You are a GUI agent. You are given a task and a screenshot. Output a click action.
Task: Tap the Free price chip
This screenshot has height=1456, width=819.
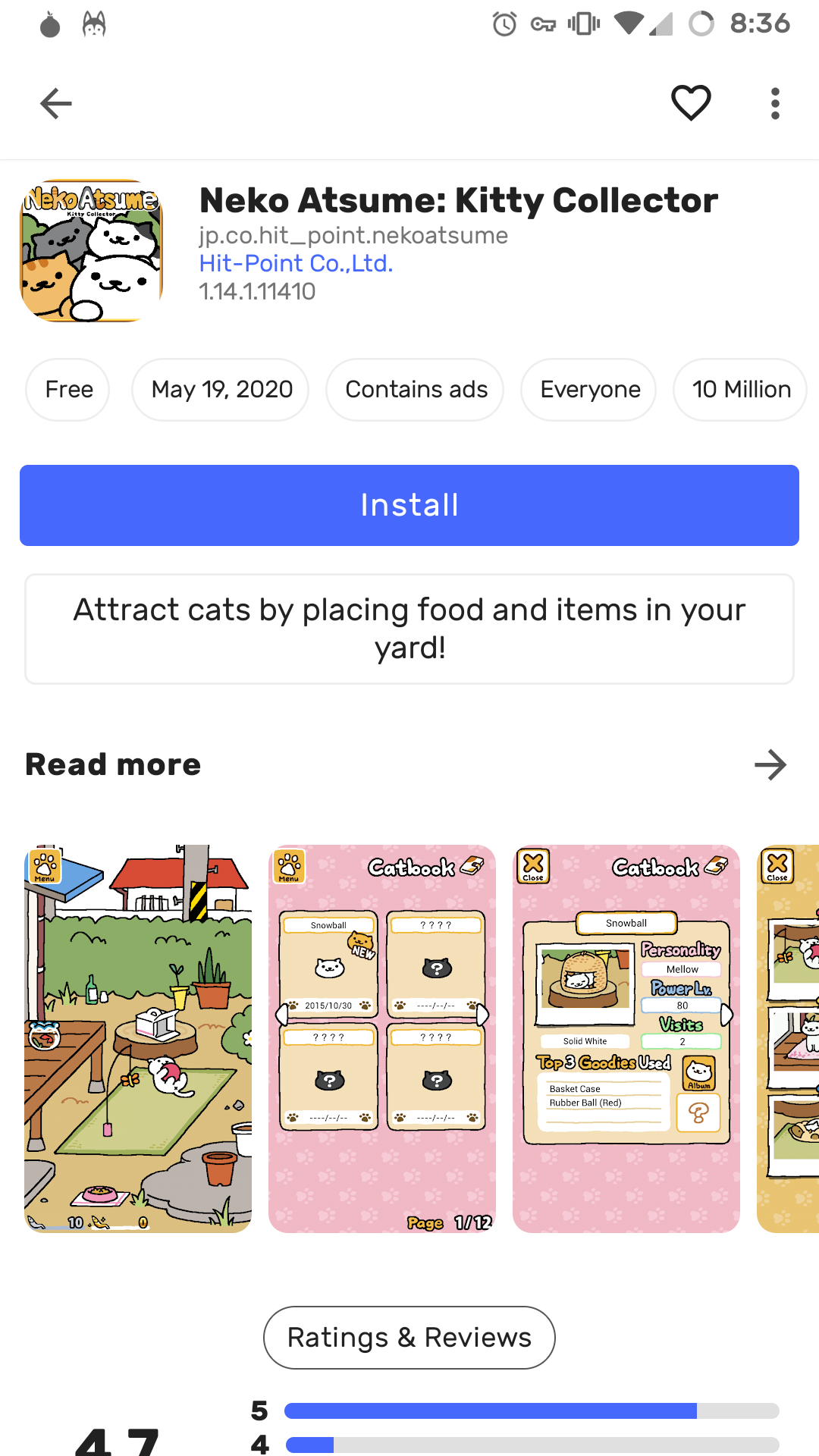tap(68, 390)
